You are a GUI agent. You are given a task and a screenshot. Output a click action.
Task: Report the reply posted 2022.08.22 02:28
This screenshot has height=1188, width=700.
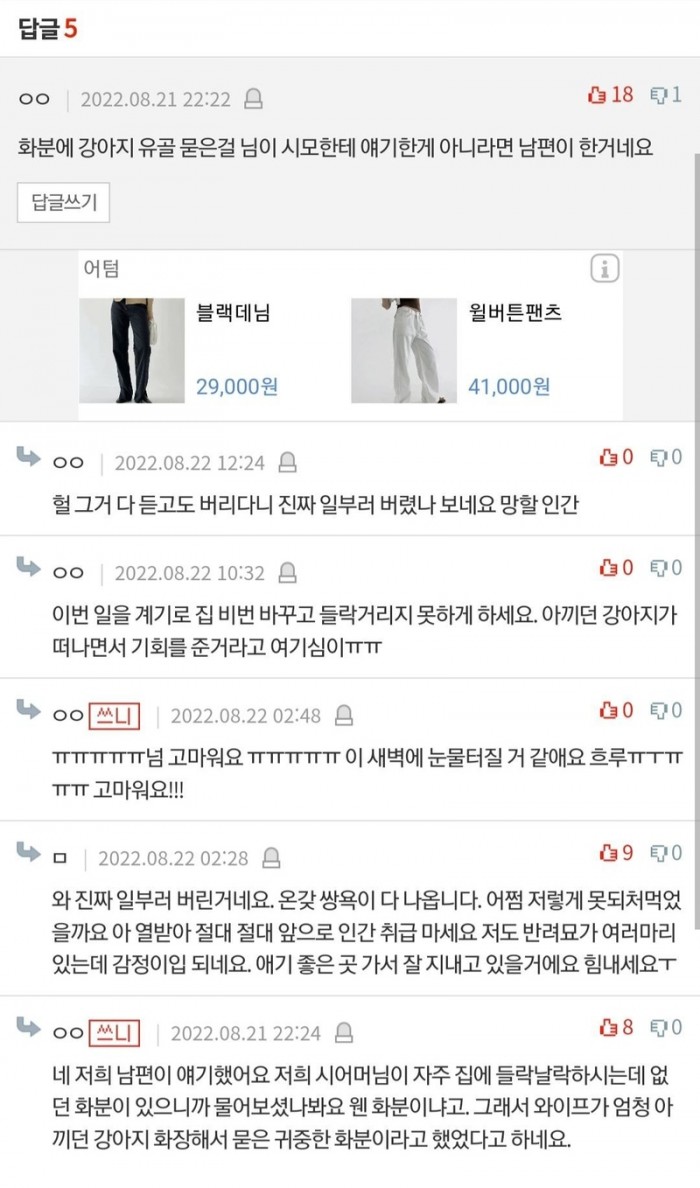click(271, 858)
